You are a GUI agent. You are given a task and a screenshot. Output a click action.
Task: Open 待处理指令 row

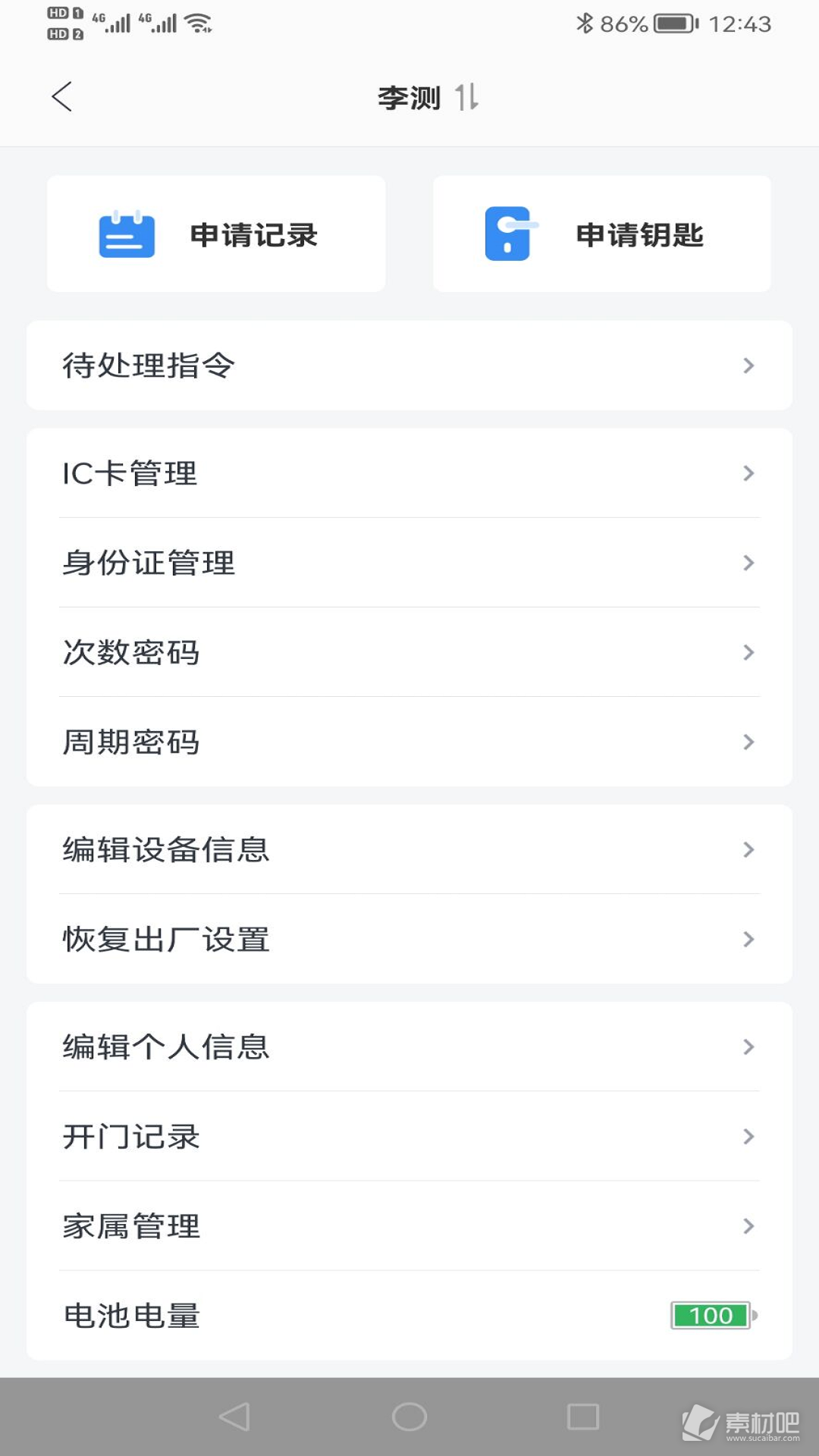(409, 366)
